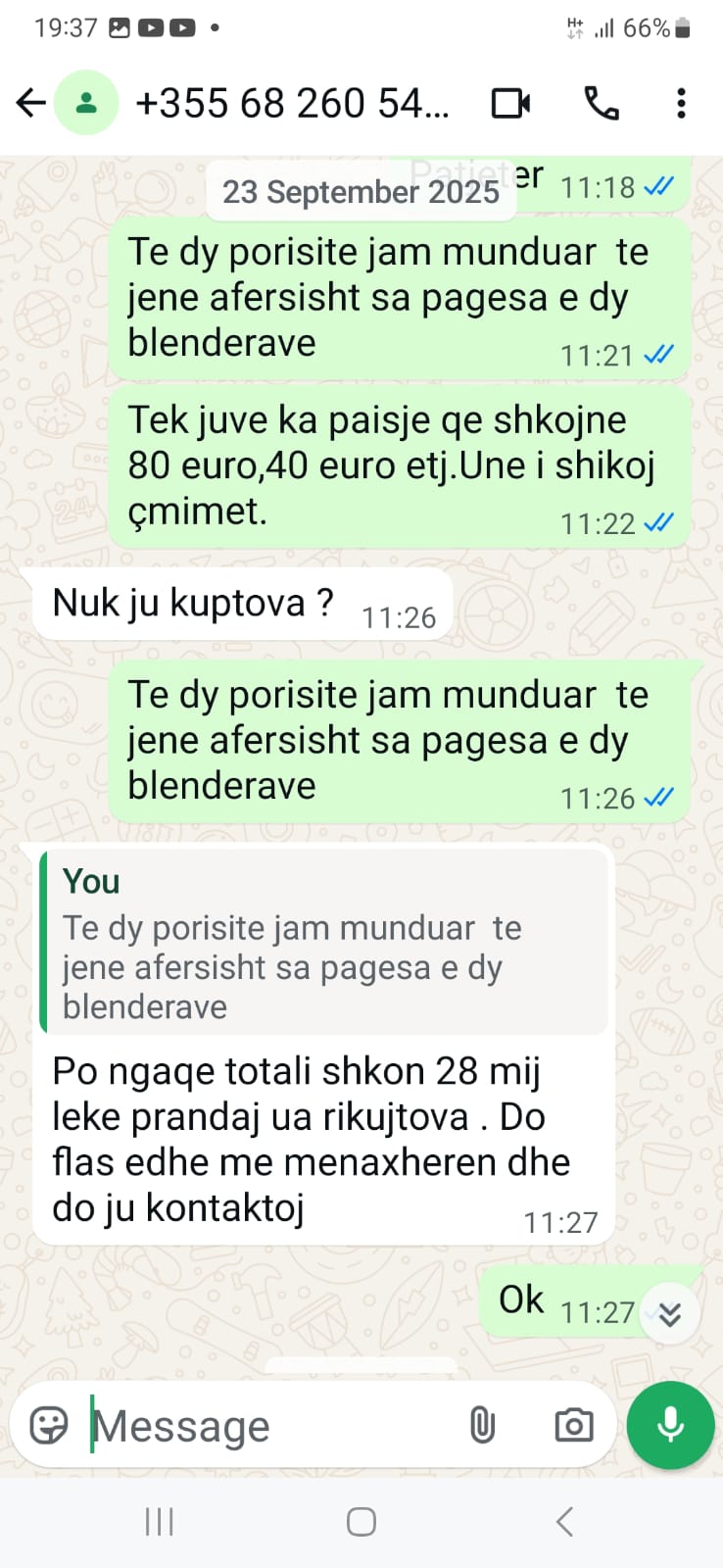This screenshot has height=1568, width=723.
Task: Tap the system home button
Action: 361,1522
